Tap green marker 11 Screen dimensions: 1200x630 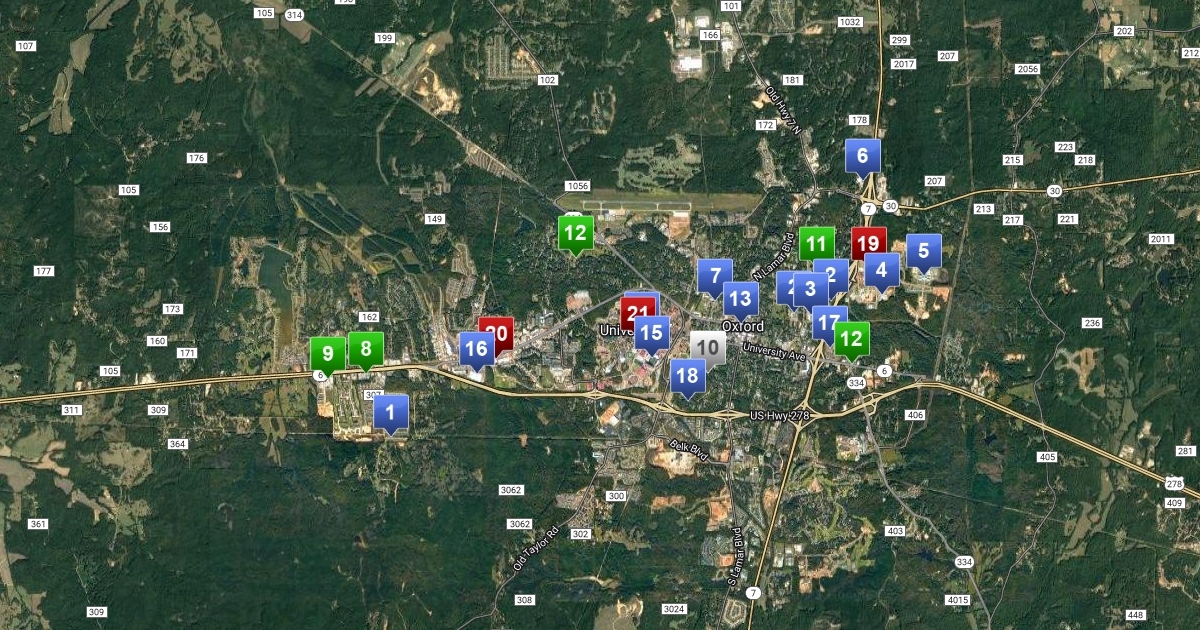pyautogui.click(x=817, y=242)
